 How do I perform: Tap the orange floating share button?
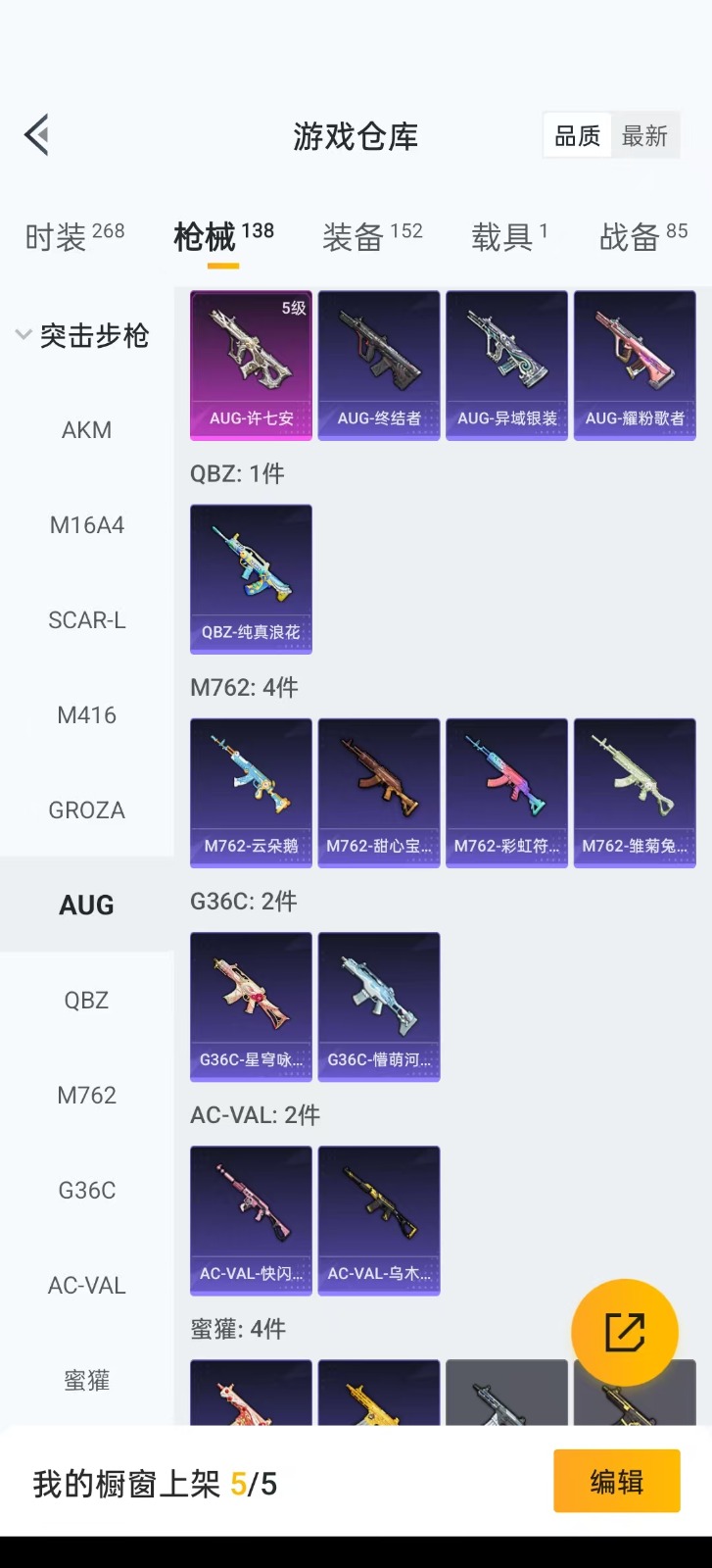625,1333
